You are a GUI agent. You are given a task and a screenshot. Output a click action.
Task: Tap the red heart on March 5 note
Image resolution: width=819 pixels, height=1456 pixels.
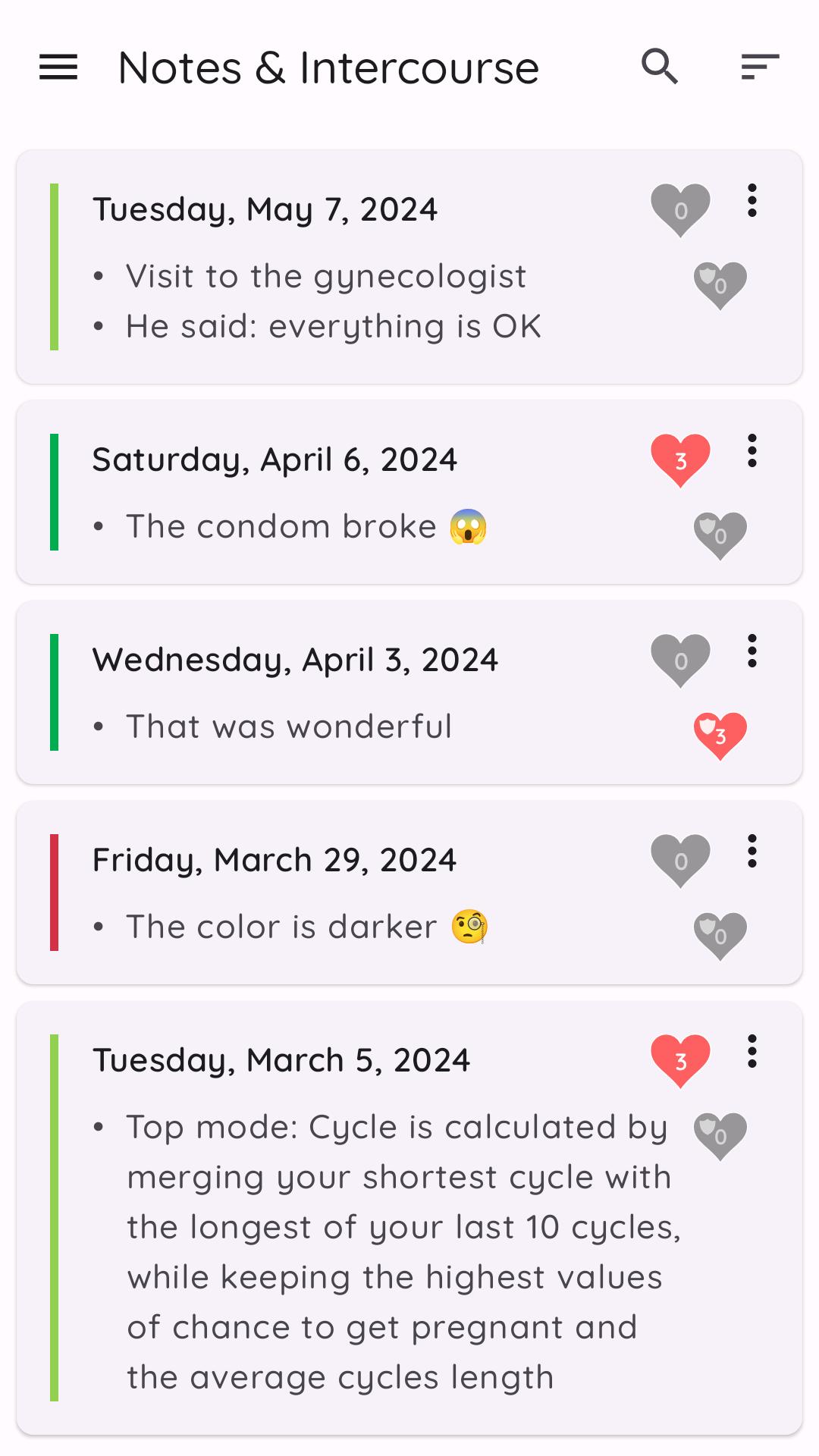coord(680,1061)
